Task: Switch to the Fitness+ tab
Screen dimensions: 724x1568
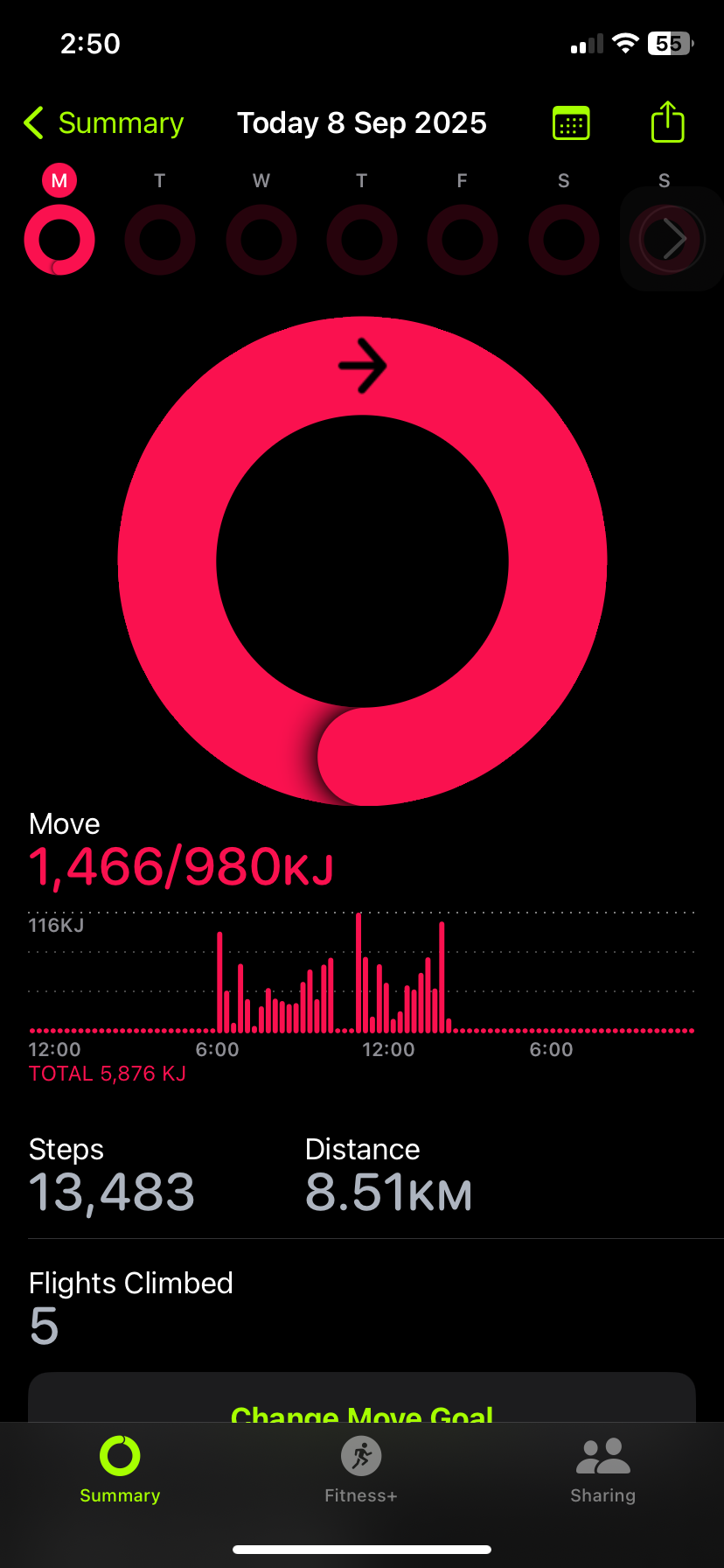Action: (361, 1470)
